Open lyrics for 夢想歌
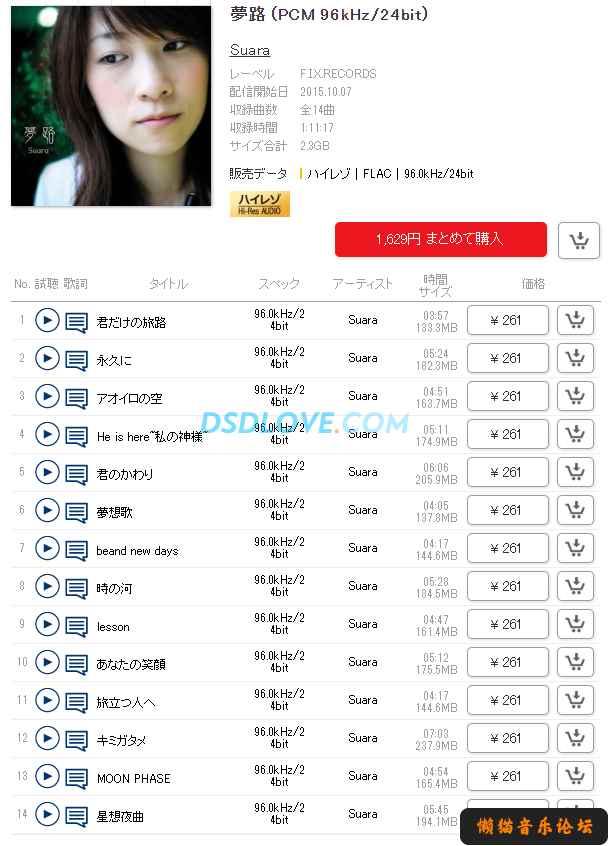This screenshot has width=610, height=846. point(77,511)
